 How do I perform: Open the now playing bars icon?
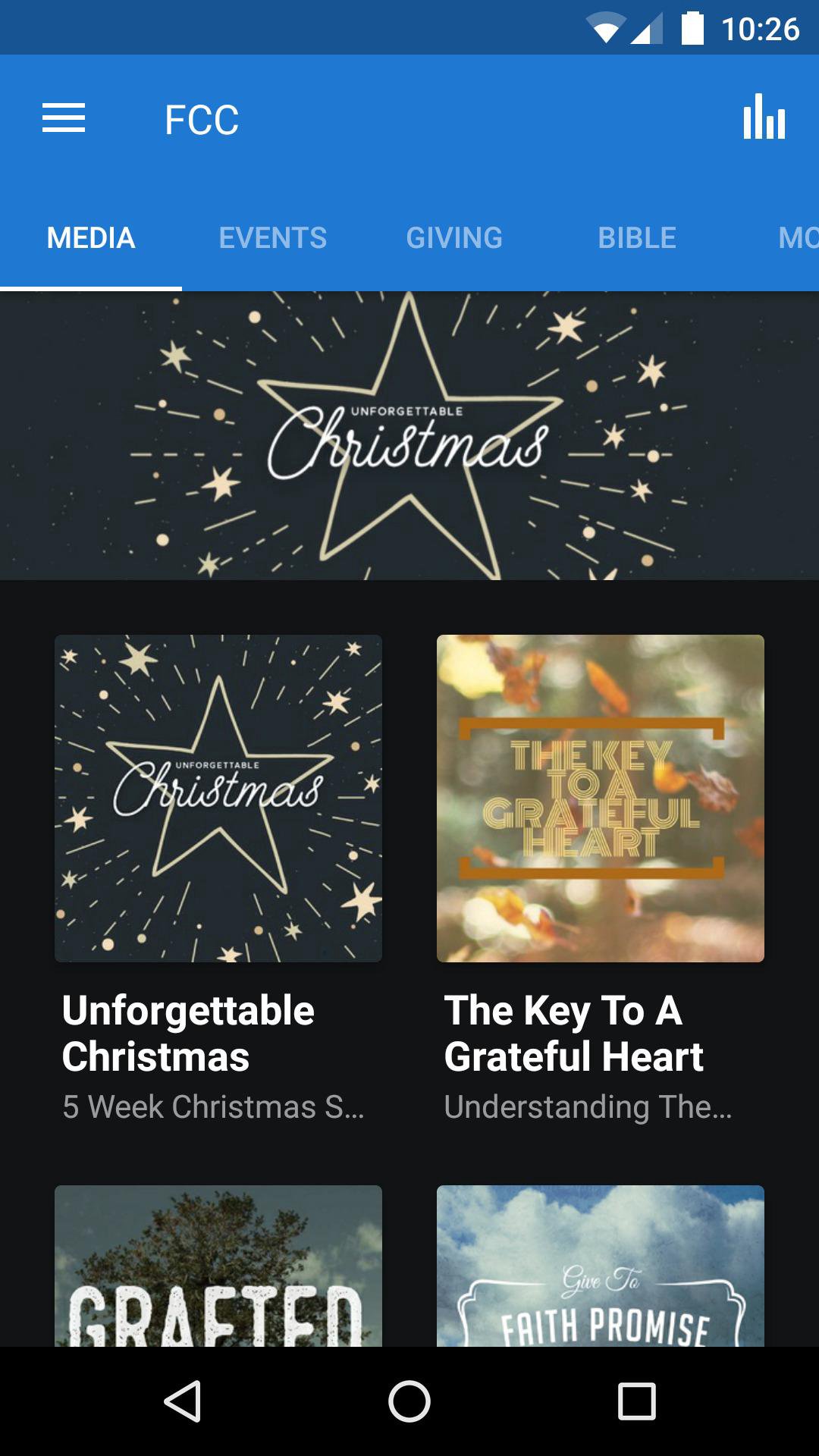(764, 118)
